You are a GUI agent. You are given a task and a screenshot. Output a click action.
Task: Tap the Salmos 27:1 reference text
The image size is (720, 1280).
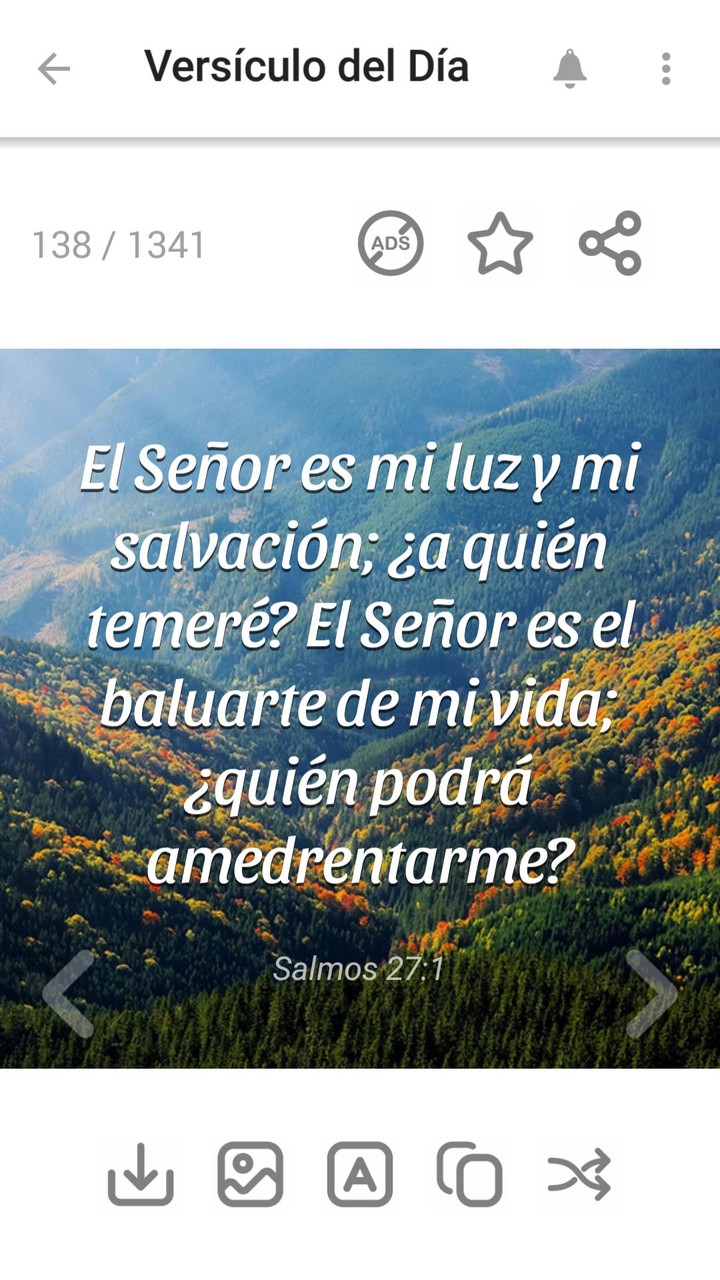362,967
